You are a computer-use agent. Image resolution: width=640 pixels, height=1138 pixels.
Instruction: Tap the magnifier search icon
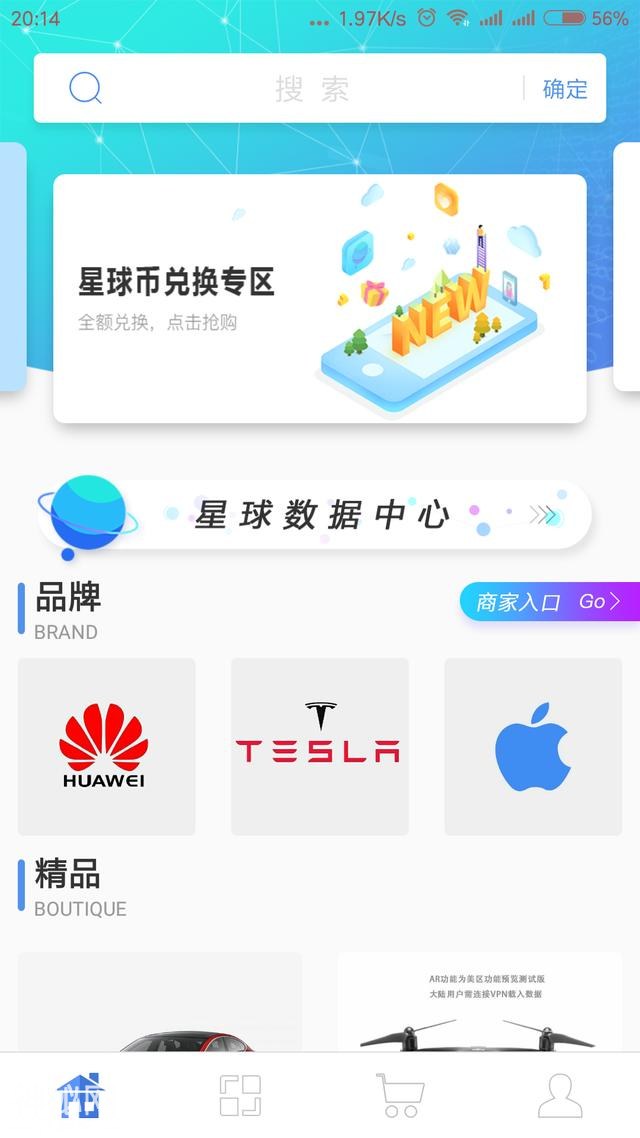click(85, 89)
